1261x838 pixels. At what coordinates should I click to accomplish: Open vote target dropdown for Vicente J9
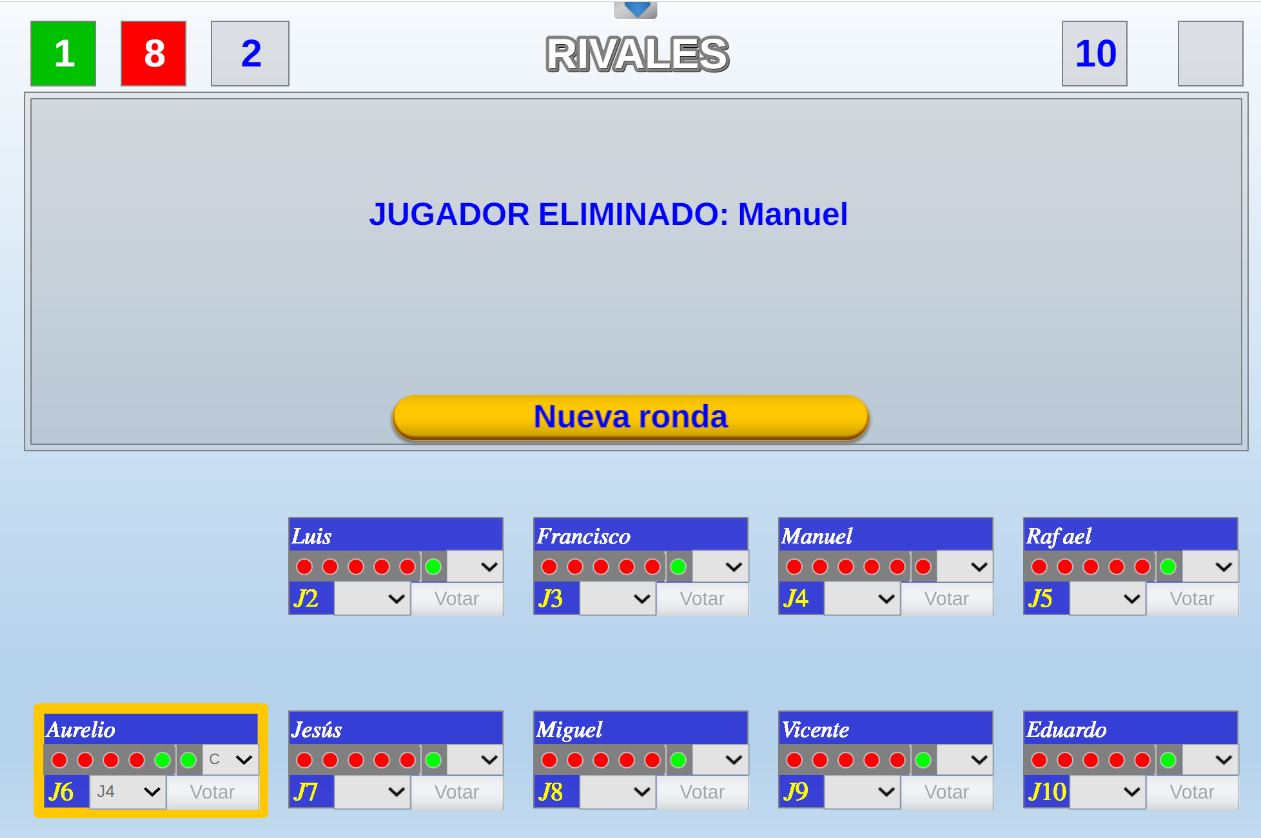862,792
